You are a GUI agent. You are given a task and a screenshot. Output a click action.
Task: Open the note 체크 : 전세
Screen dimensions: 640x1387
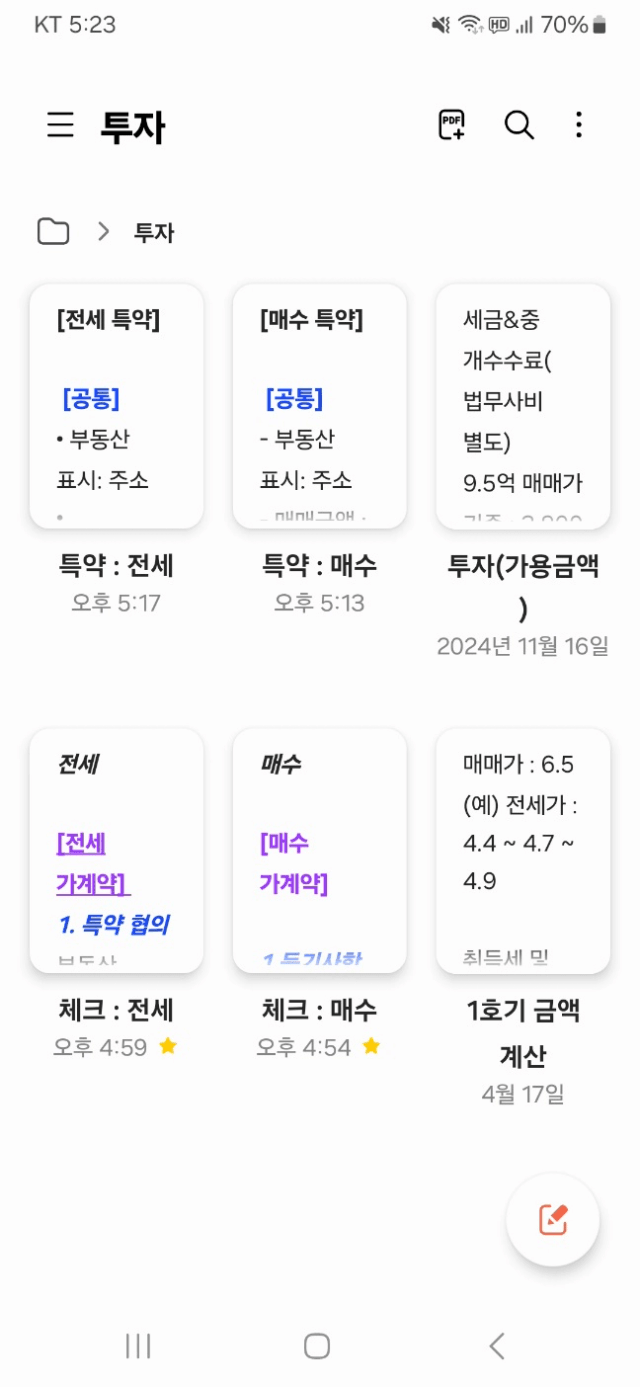pos(116,850)
